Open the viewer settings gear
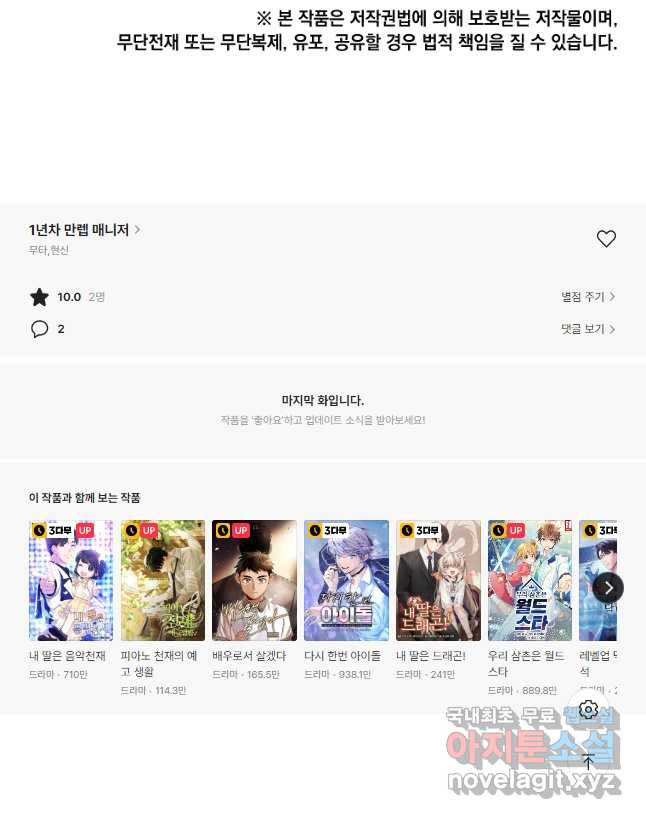Viewport: 646px width, 819px height. pos(588,710)
